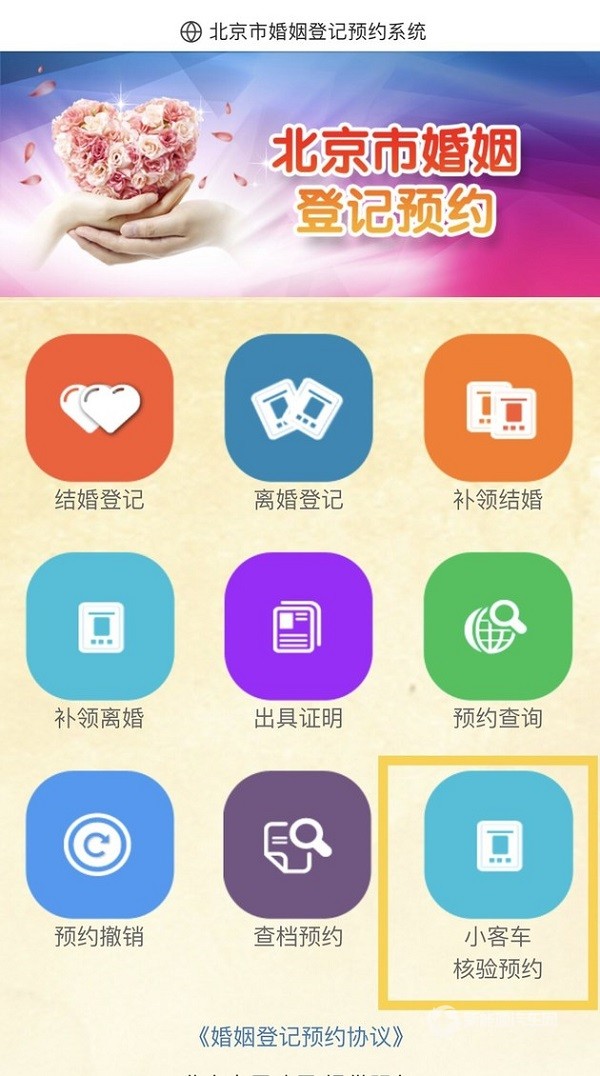Read the 《婚姻登记预约协议》 agreement link
The image size is (600, 1076).
tap(301, 1035)
